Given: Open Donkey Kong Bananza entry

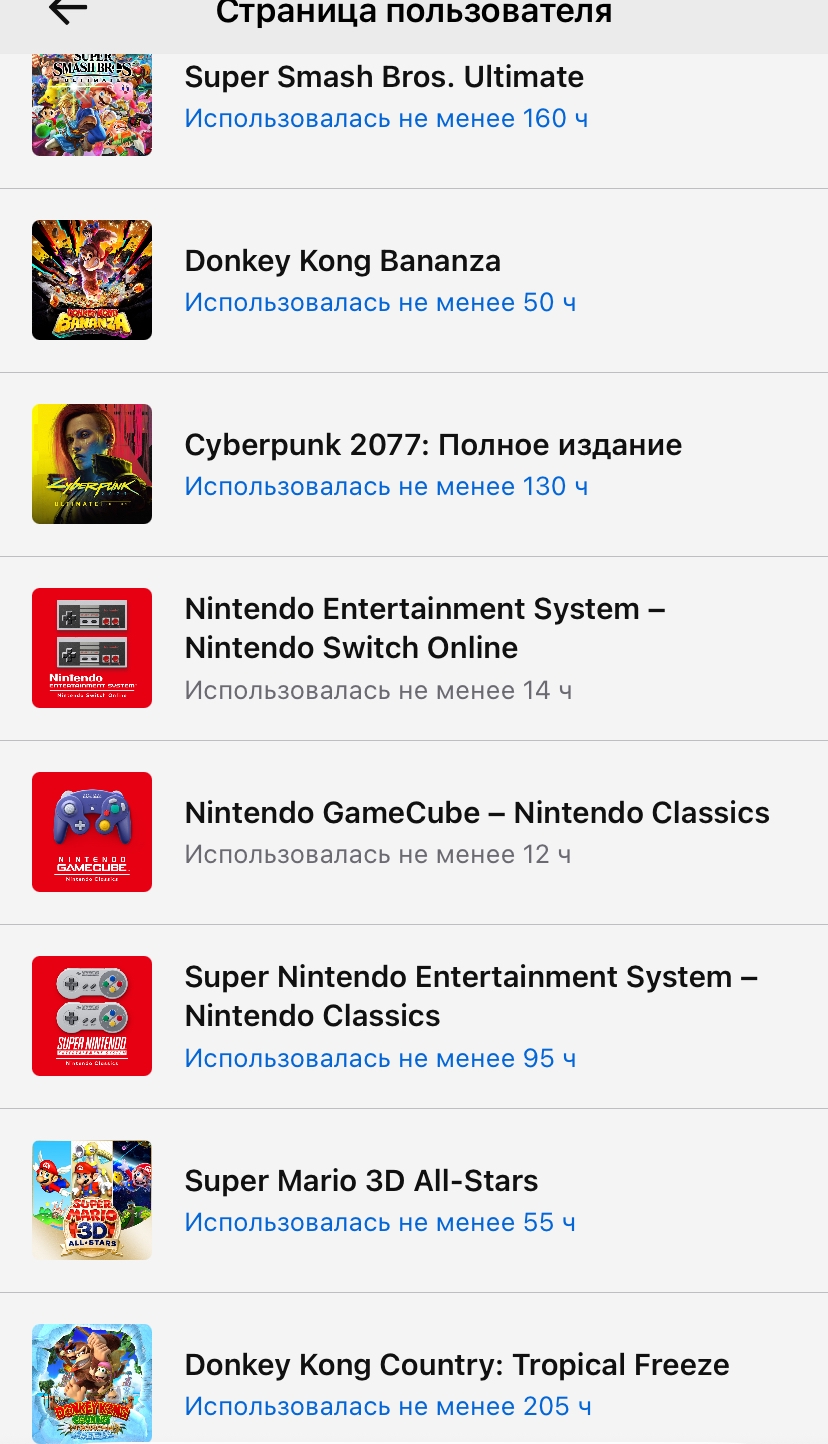Looking at the screenshot, I should [x=342, y=280].
